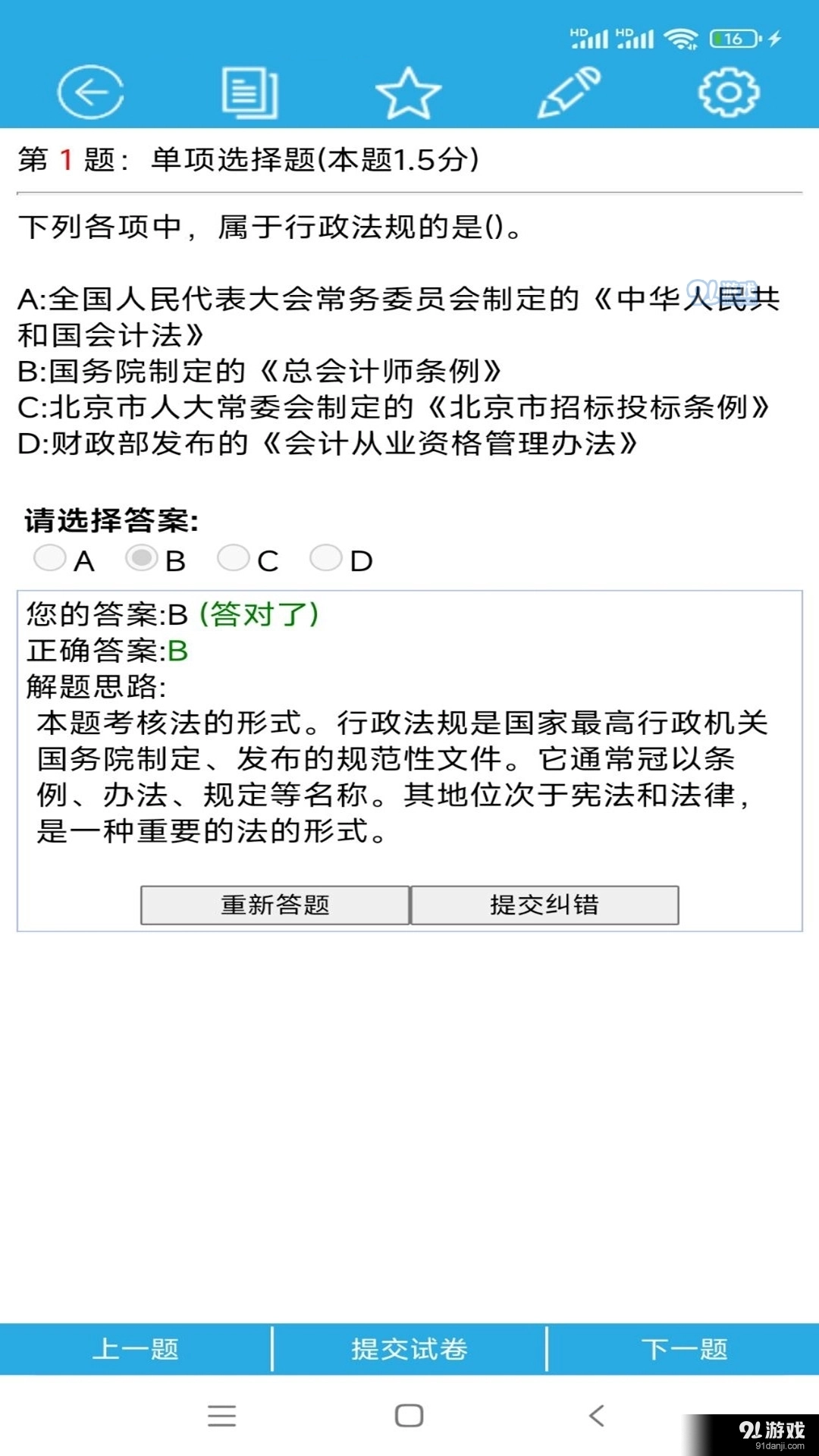Open settings gear icon
The image size is (819, 1456).
coord(728,93)
